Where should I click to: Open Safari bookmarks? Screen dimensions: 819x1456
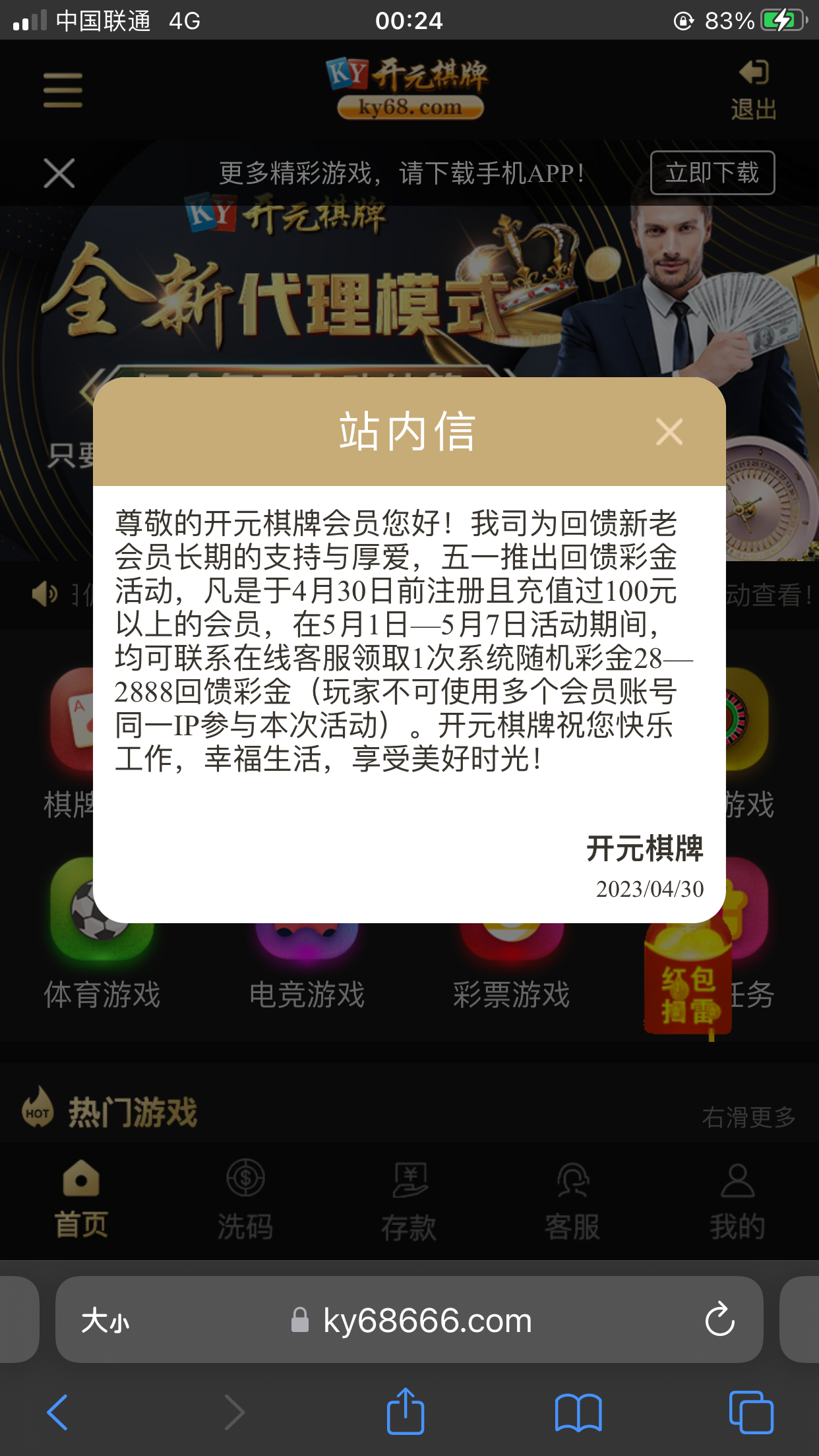coord(578,1412)
